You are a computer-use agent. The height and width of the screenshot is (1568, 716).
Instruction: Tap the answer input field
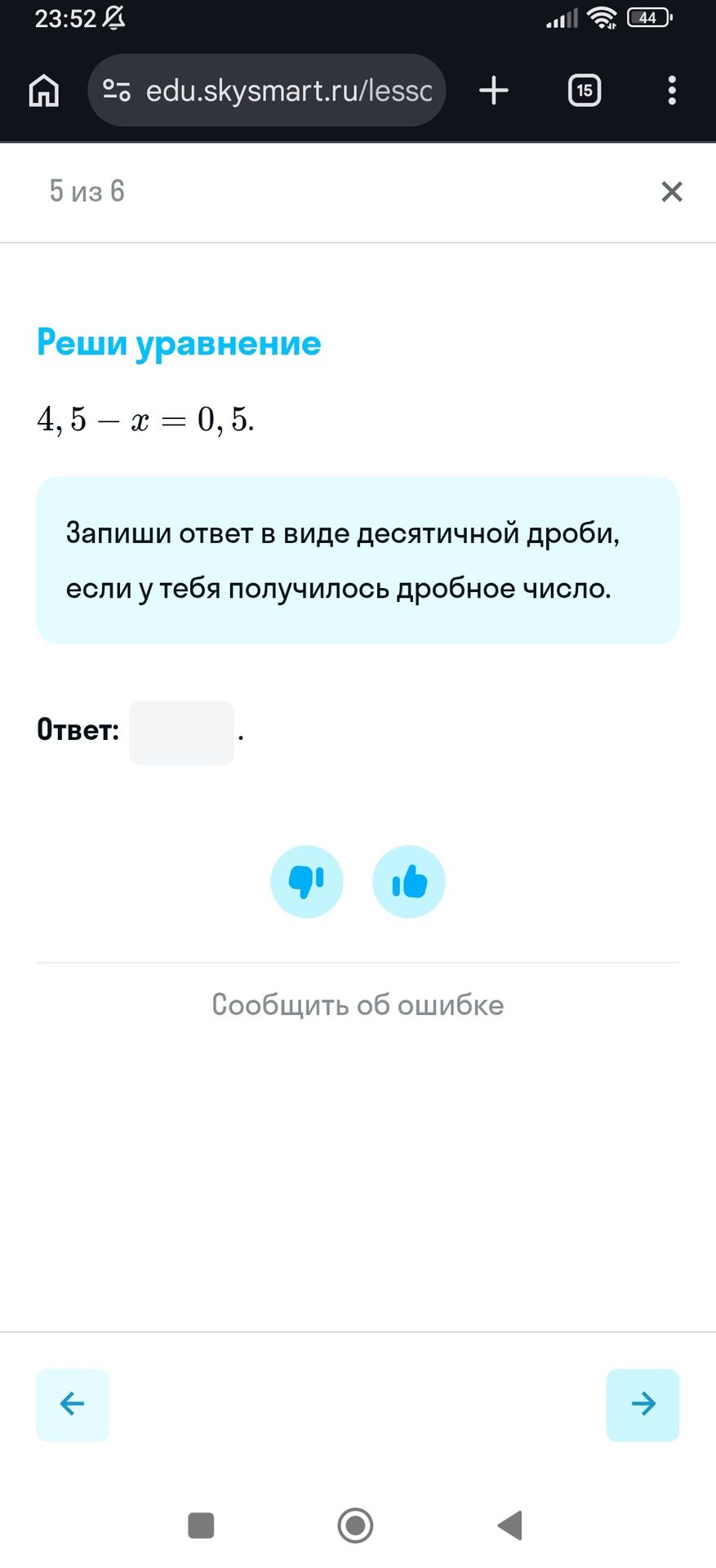click(x=181, y=733)
